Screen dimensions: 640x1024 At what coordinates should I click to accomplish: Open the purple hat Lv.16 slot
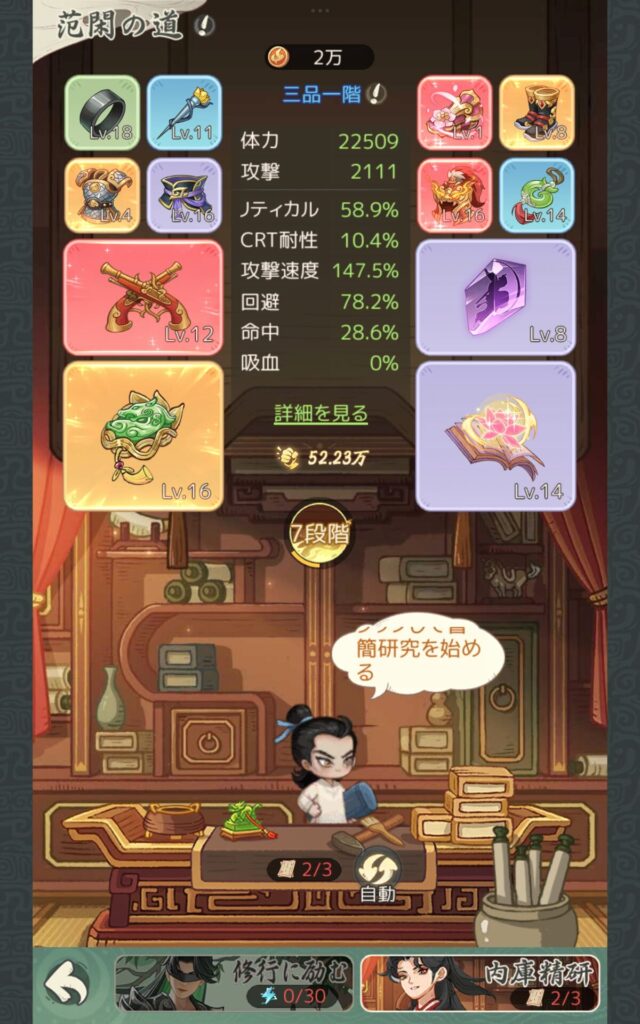pyautogui.click(x=184, y=195)
